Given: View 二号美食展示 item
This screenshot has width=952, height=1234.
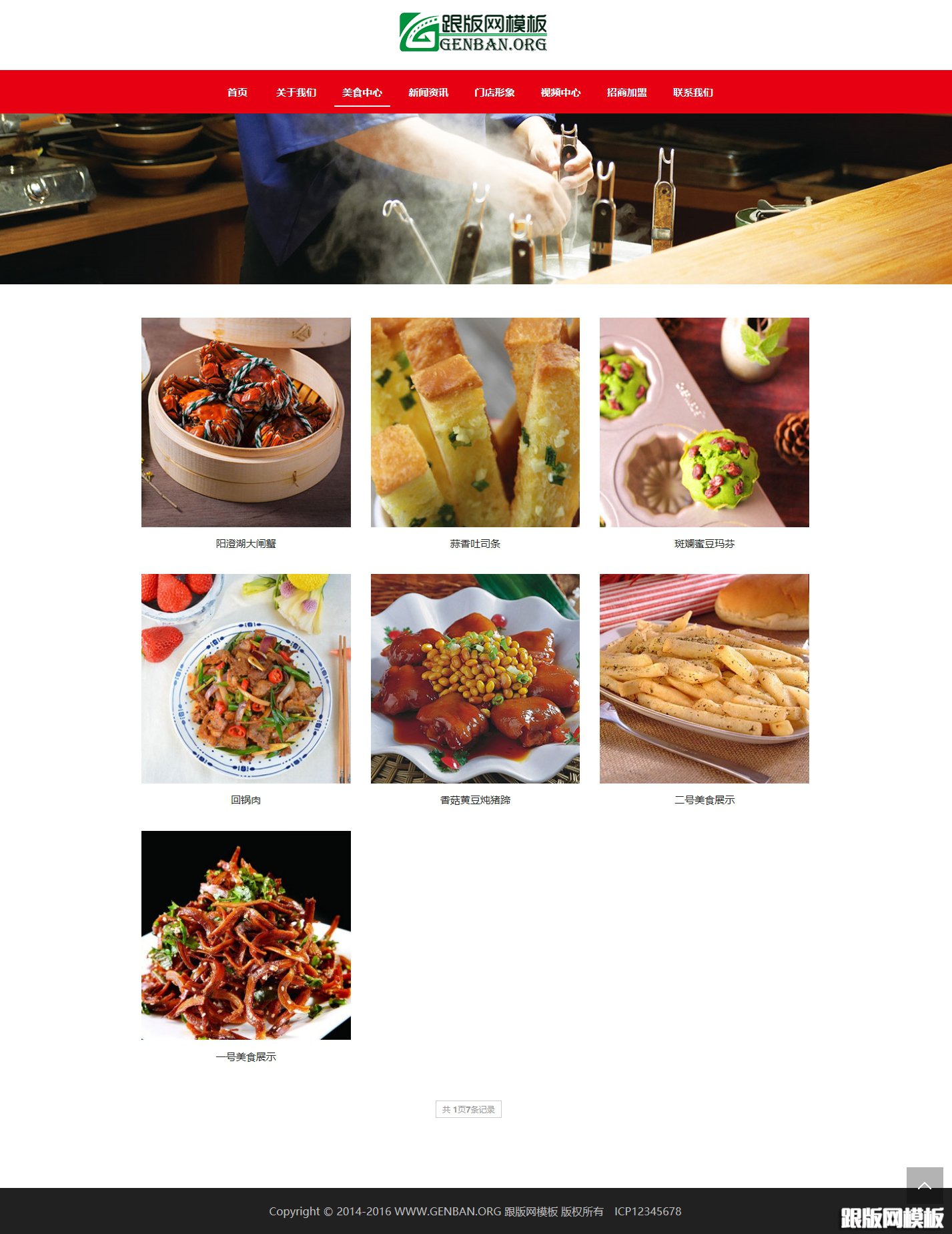Looking at the screenshot, I should [x=704, y=679].
